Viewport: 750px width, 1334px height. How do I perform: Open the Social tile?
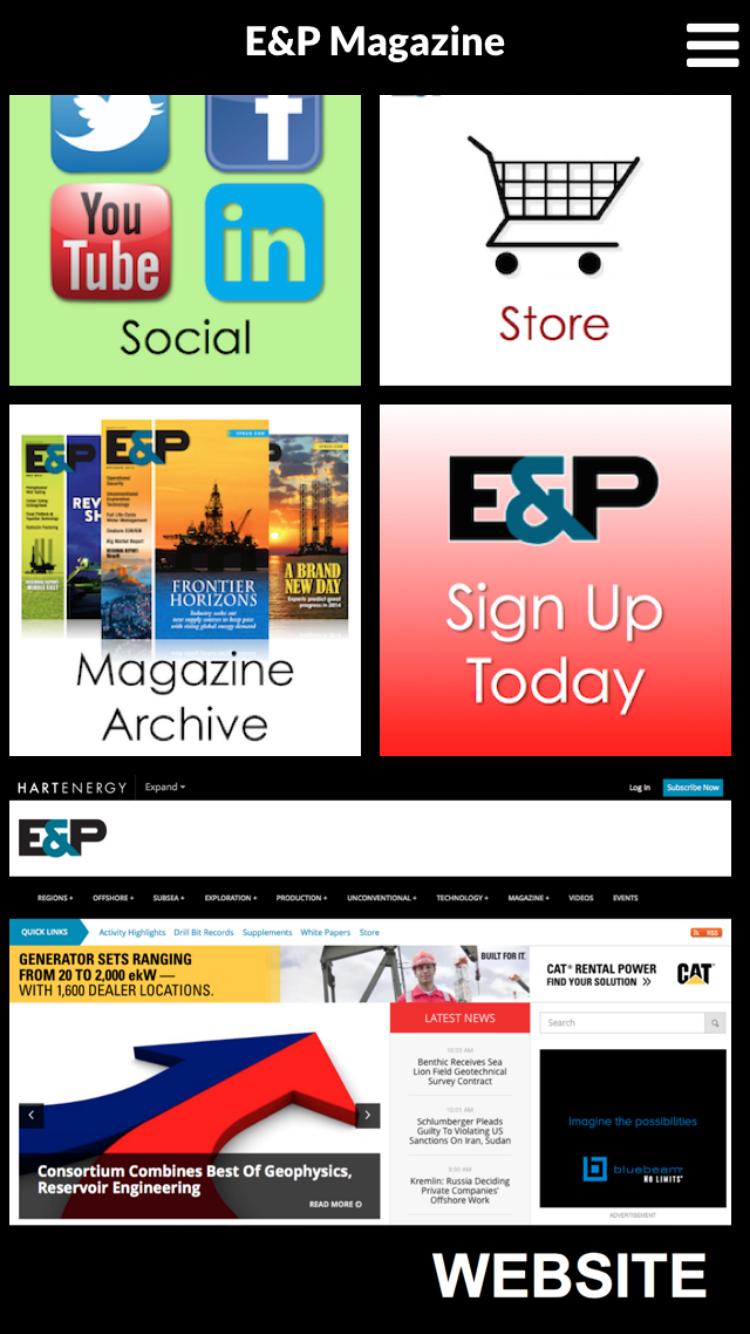point(185,240)
